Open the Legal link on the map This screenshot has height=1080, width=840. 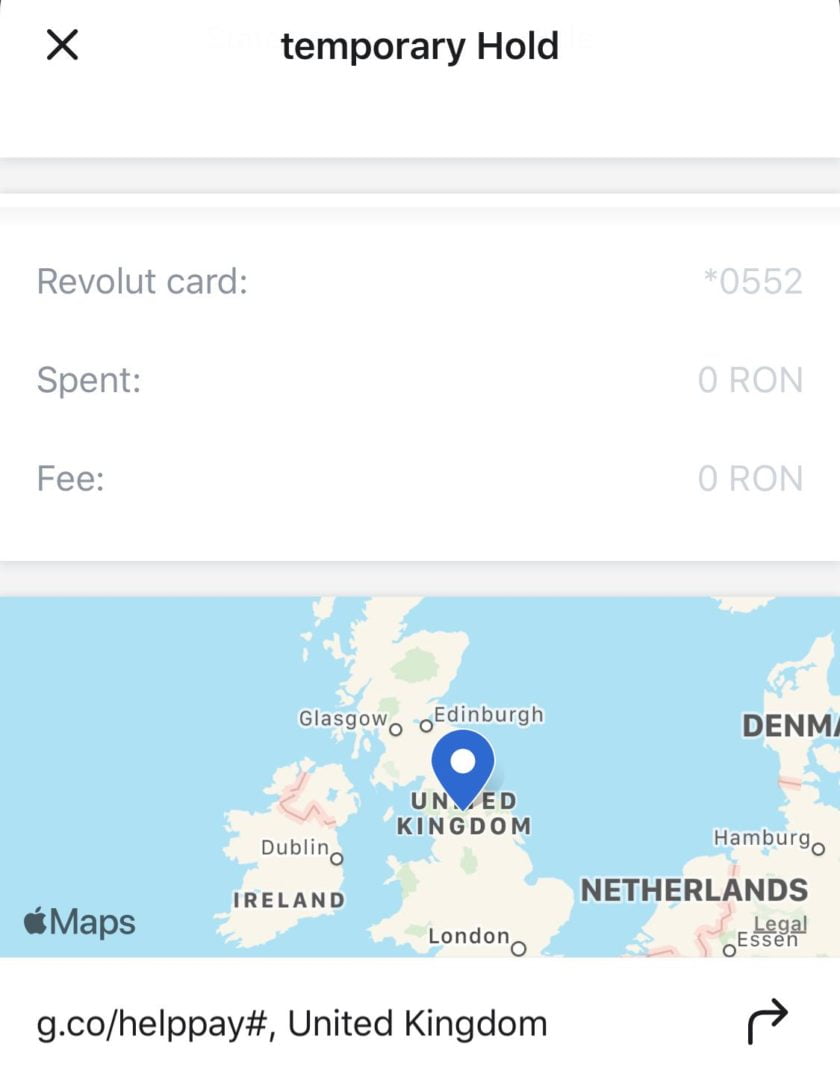(x=780, y=924)
